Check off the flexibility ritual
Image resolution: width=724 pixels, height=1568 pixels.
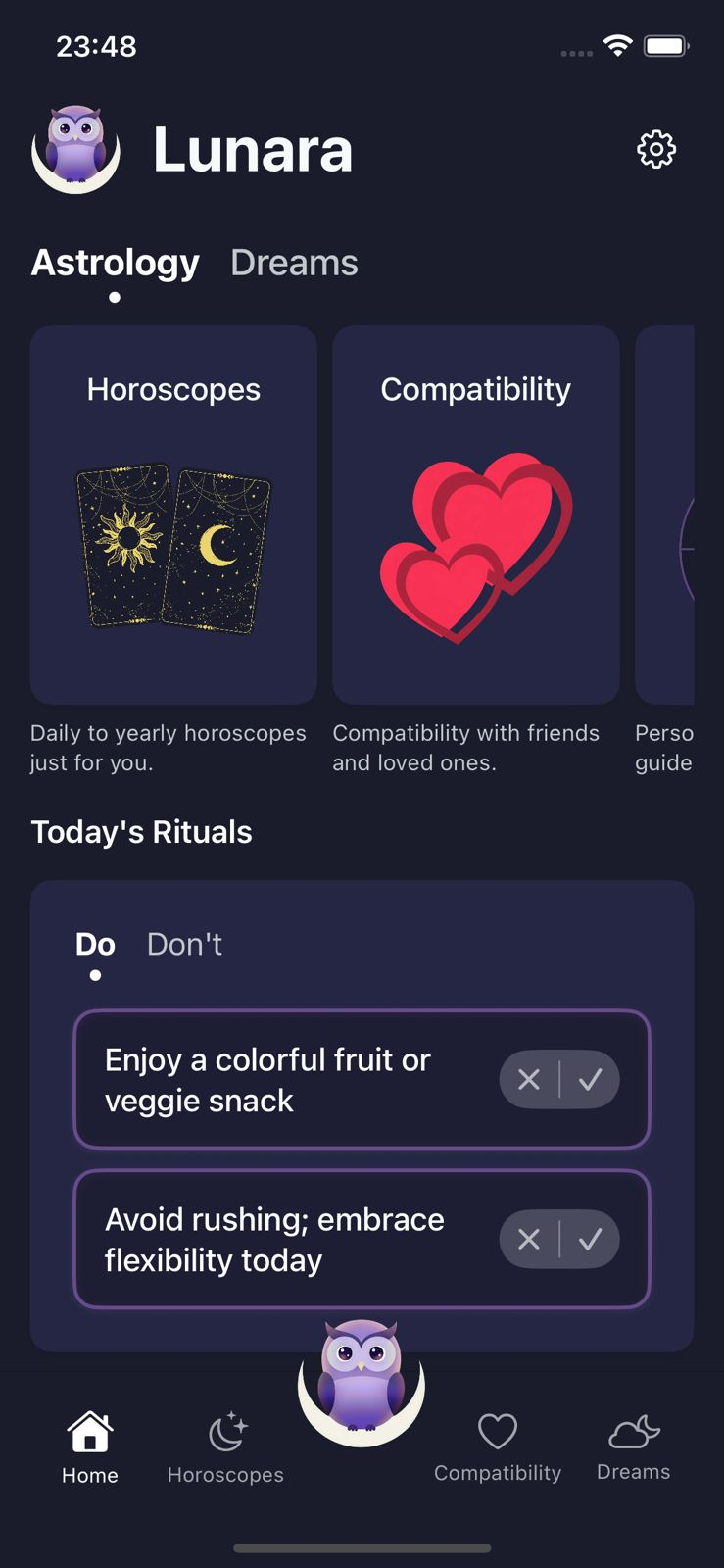click(590, 1239)
